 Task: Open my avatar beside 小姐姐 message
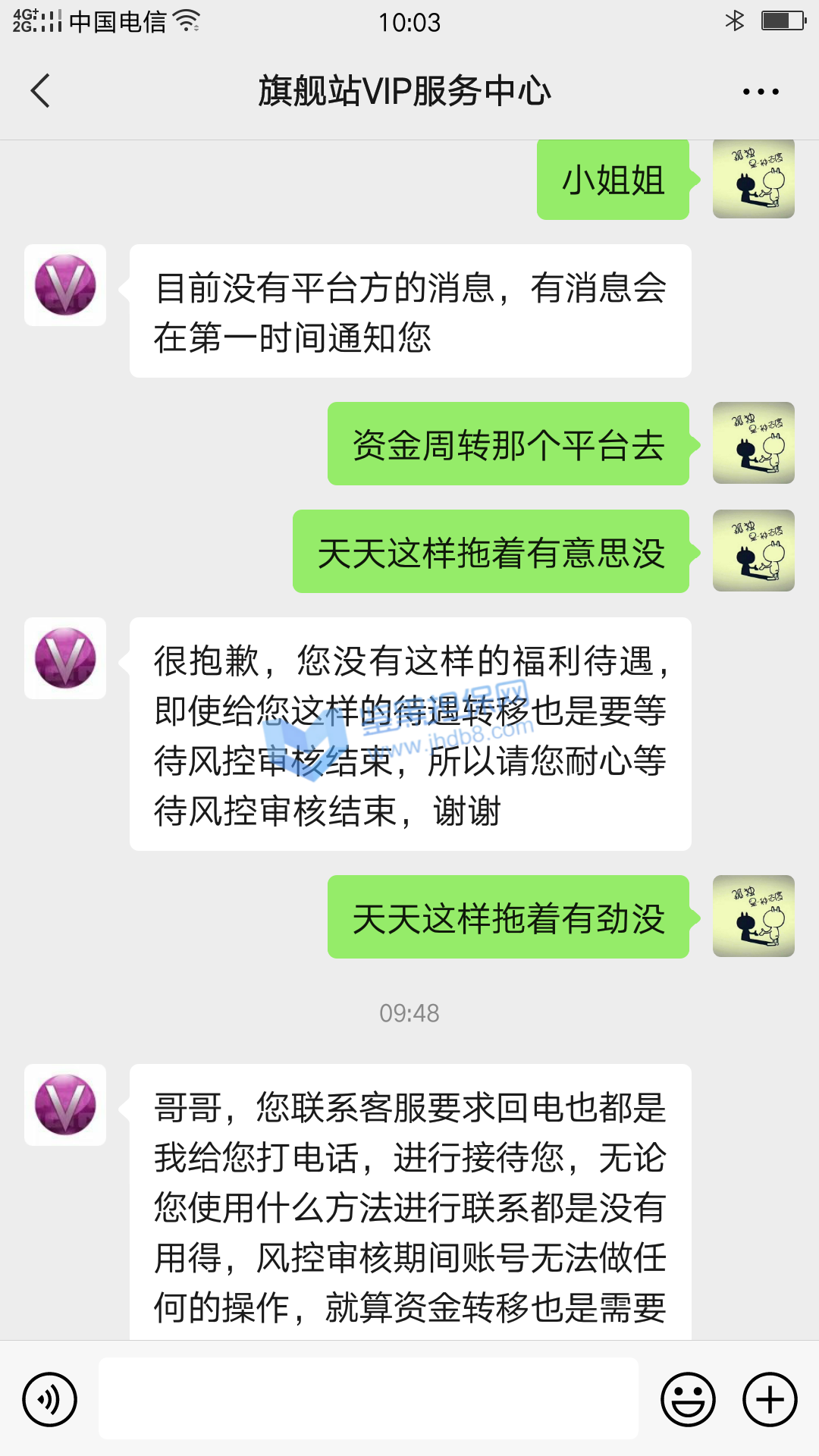pos(753,179)
